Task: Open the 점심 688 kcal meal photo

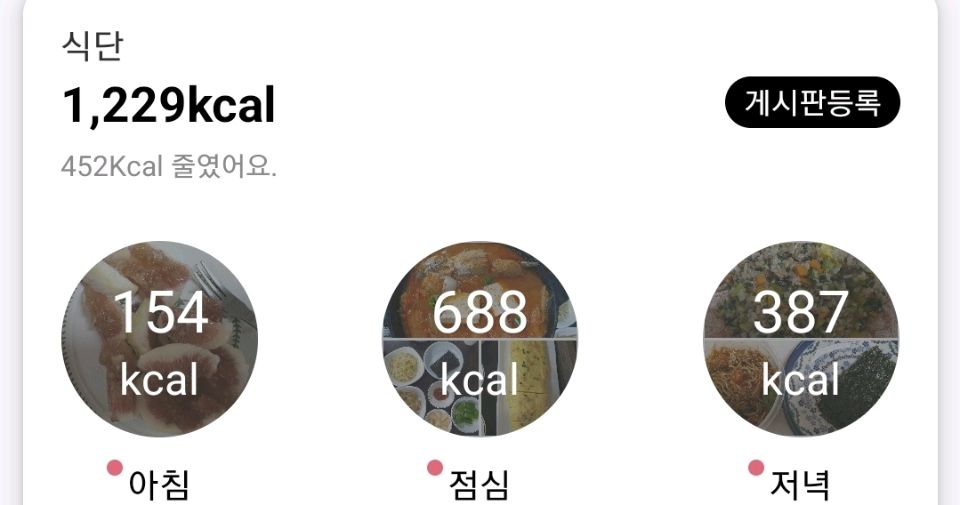Action: coord(480,339)
